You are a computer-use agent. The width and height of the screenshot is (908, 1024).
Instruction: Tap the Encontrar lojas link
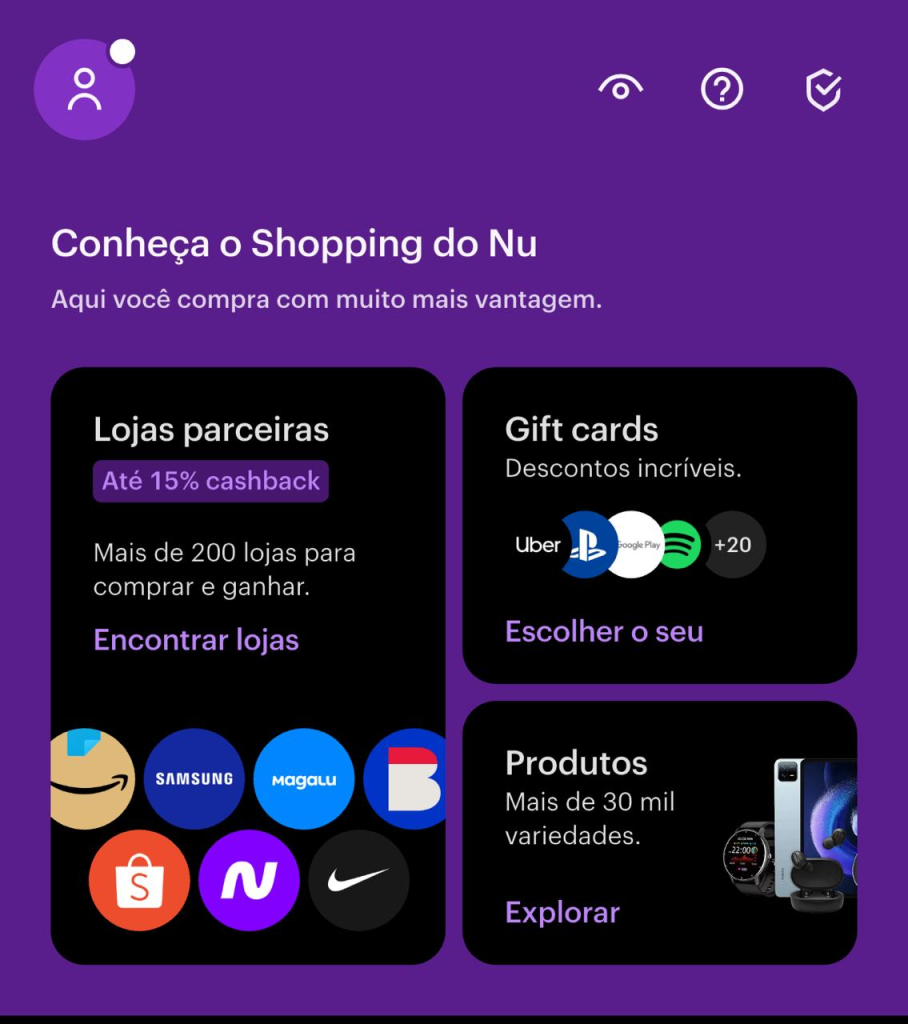(x=196, y=640)
